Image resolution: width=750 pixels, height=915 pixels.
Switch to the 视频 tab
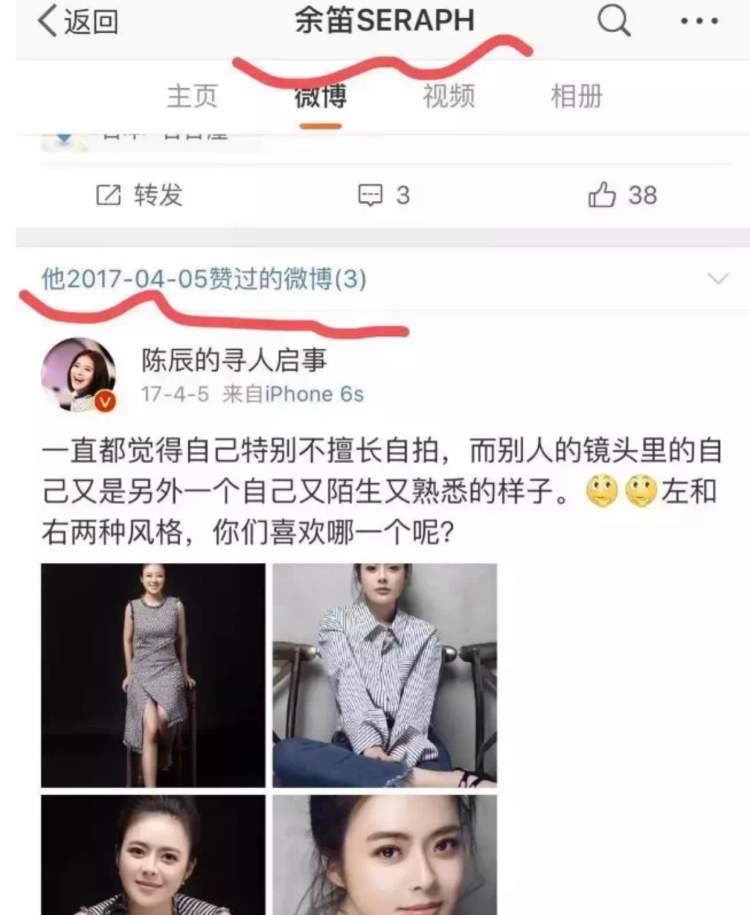click(447, 96)
